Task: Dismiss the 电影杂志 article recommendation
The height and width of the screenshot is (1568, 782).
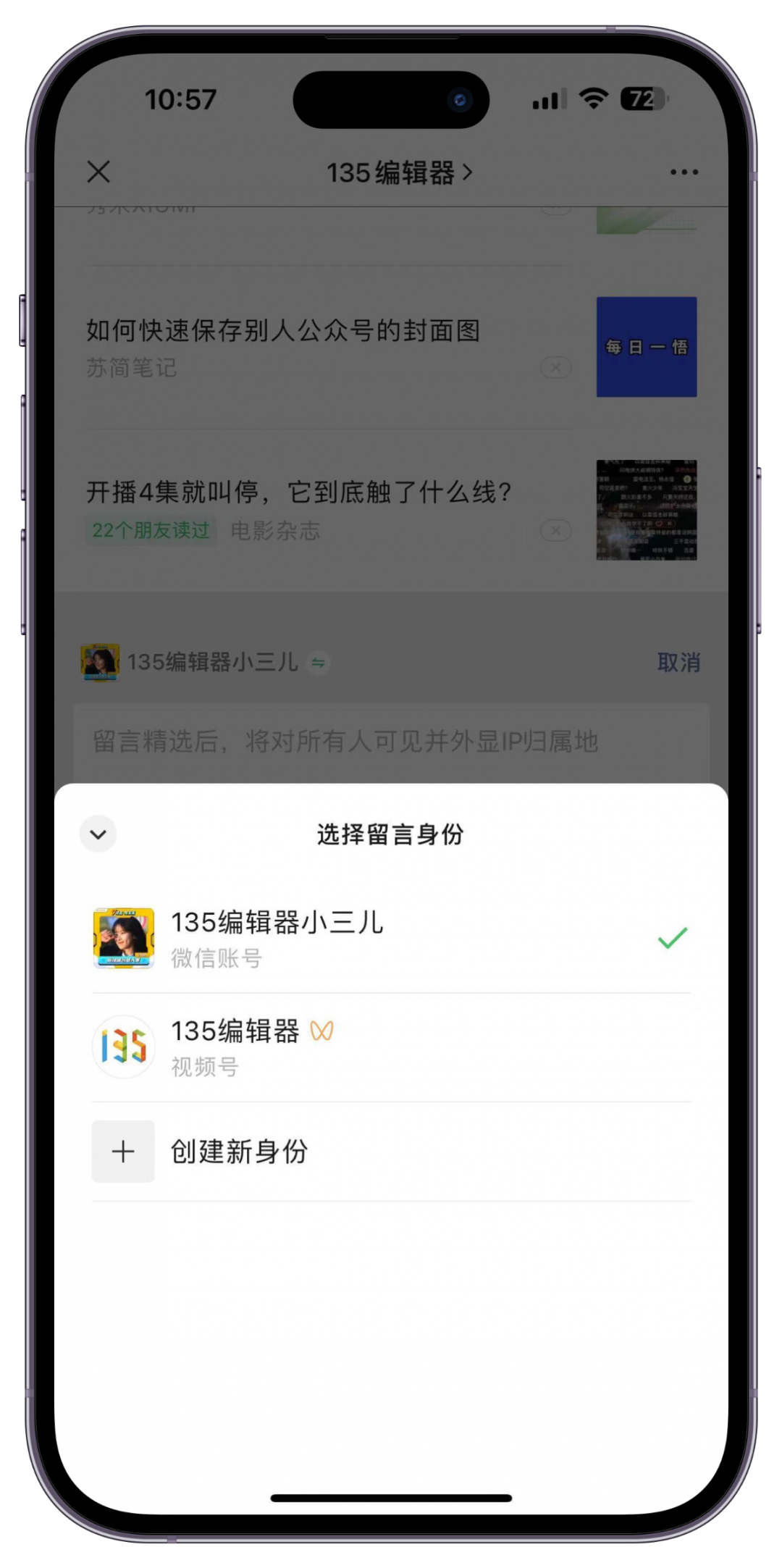Action: pyautogui.click(x=555, y=531)
